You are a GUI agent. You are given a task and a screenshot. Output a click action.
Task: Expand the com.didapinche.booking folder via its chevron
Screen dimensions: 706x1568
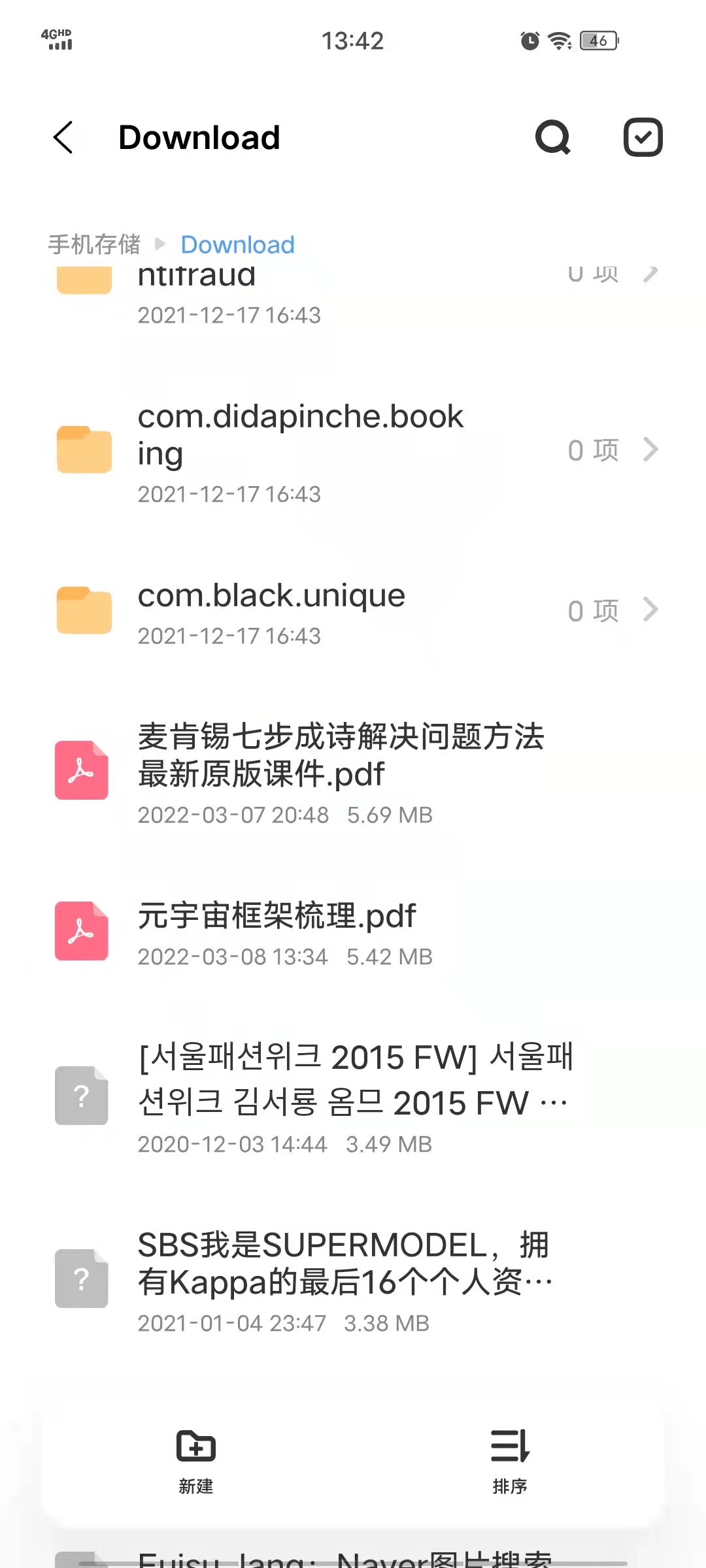tap(651, 449)
